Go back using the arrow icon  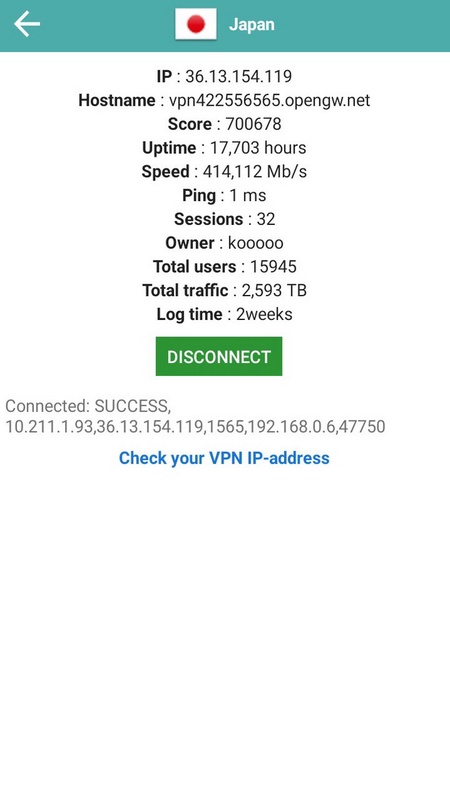click(27, 24)
